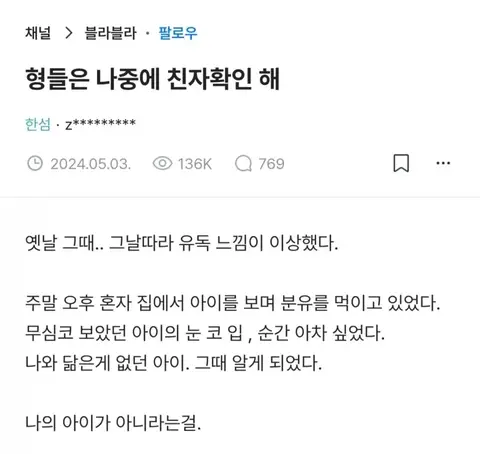This screenshot has height=454, width=480.
Task: Open the 769 comments icon
Action: [x=243, y=163]
